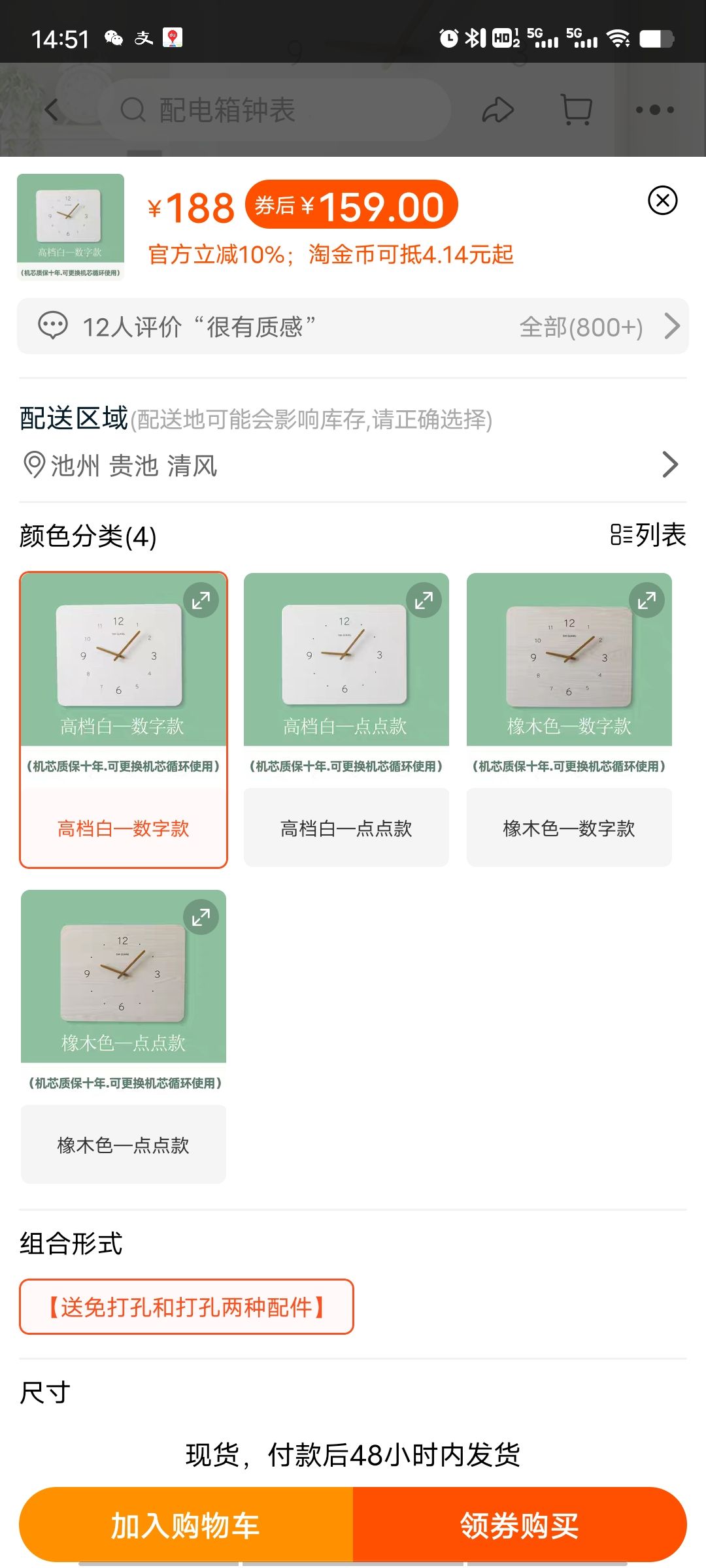Expand the 橡木色—数字款 picture
Screen dimensions: 706x1568
tap(647, 600)
